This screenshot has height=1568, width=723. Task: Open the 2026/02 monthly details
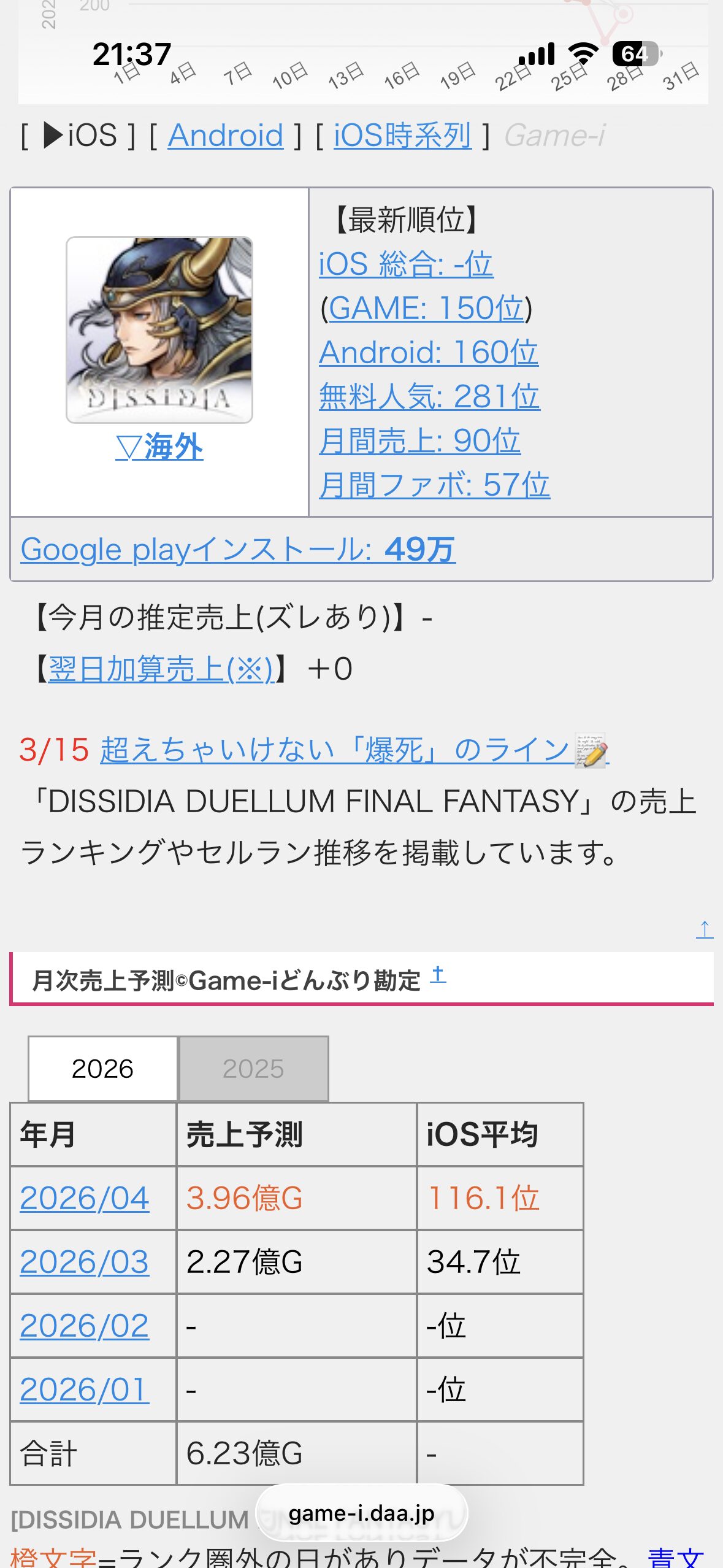[x=85, y=1326]
